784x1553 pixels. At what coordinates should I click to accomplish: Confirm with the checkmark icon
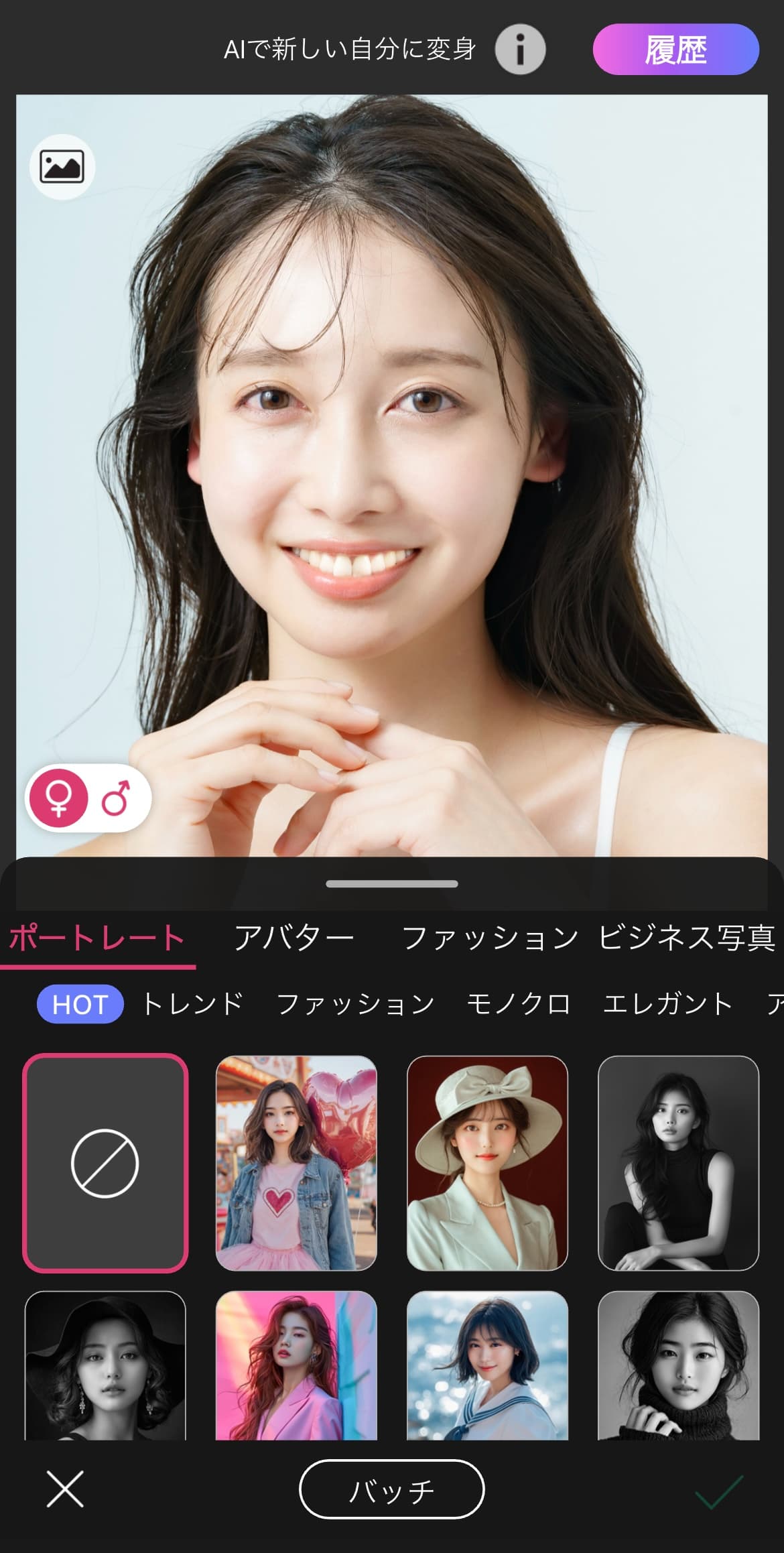pos(718,1491)
